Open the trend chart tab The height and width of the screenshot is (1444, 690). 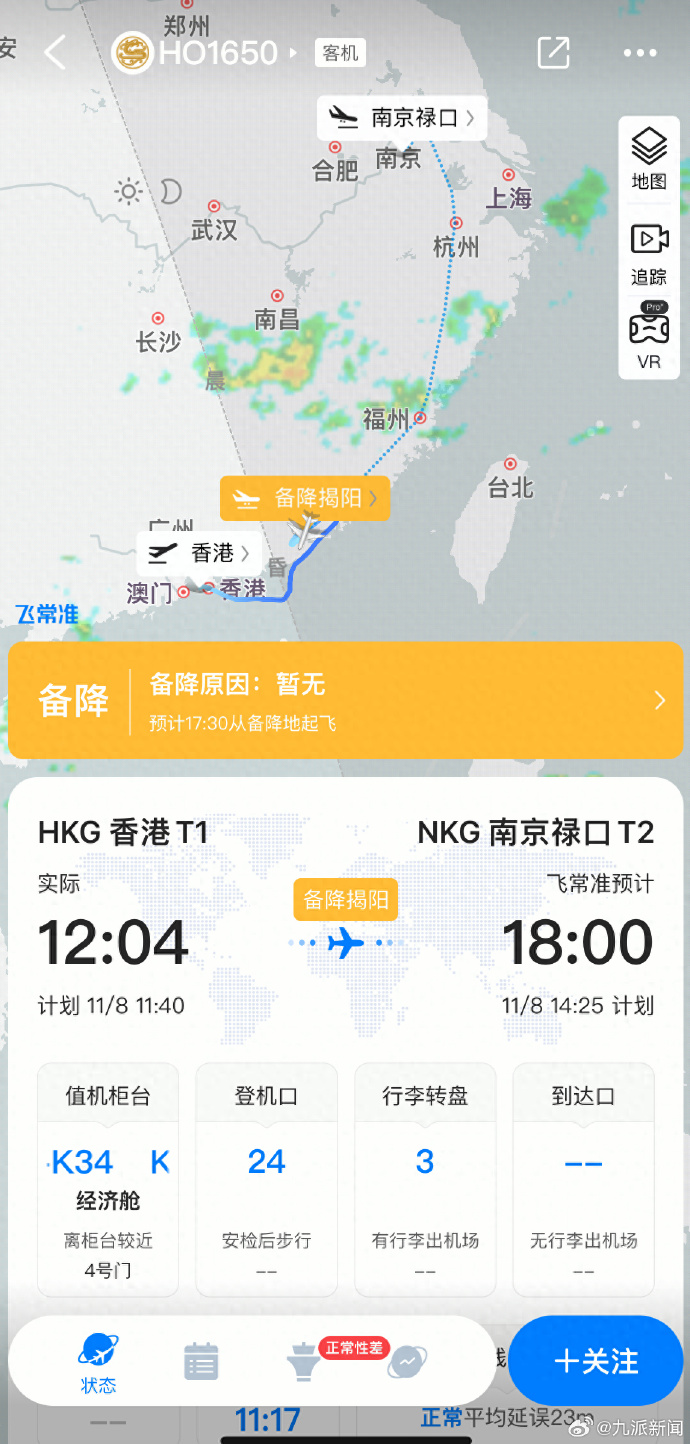coord(408,1362)
